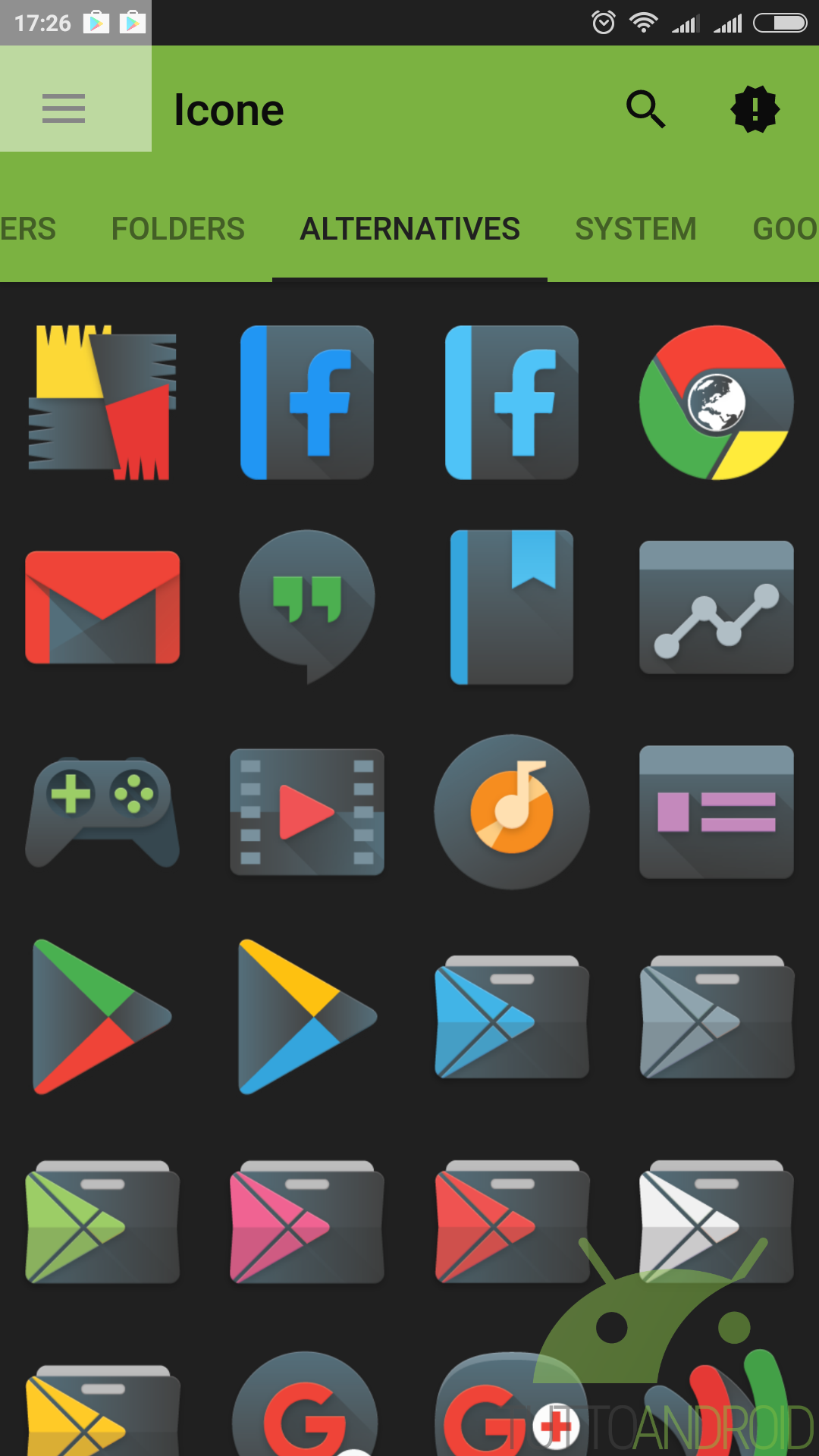
Task: Switch to the SYSTEM tab
Action: pyautogui.click(x=635, y=228)
